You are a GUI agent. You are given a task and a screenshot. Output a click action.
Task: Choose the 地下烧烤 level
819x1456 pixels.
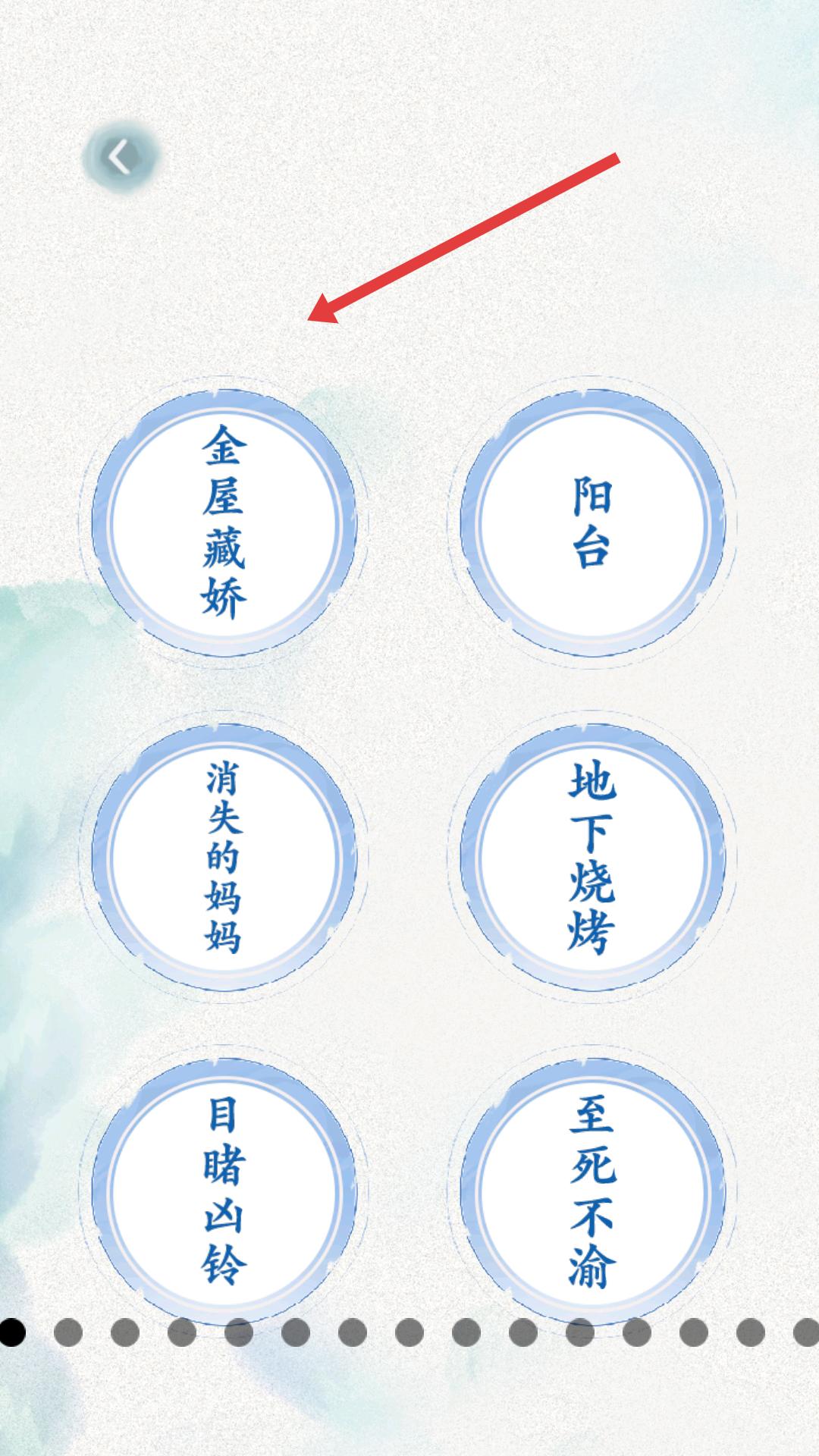coord(591,857)
